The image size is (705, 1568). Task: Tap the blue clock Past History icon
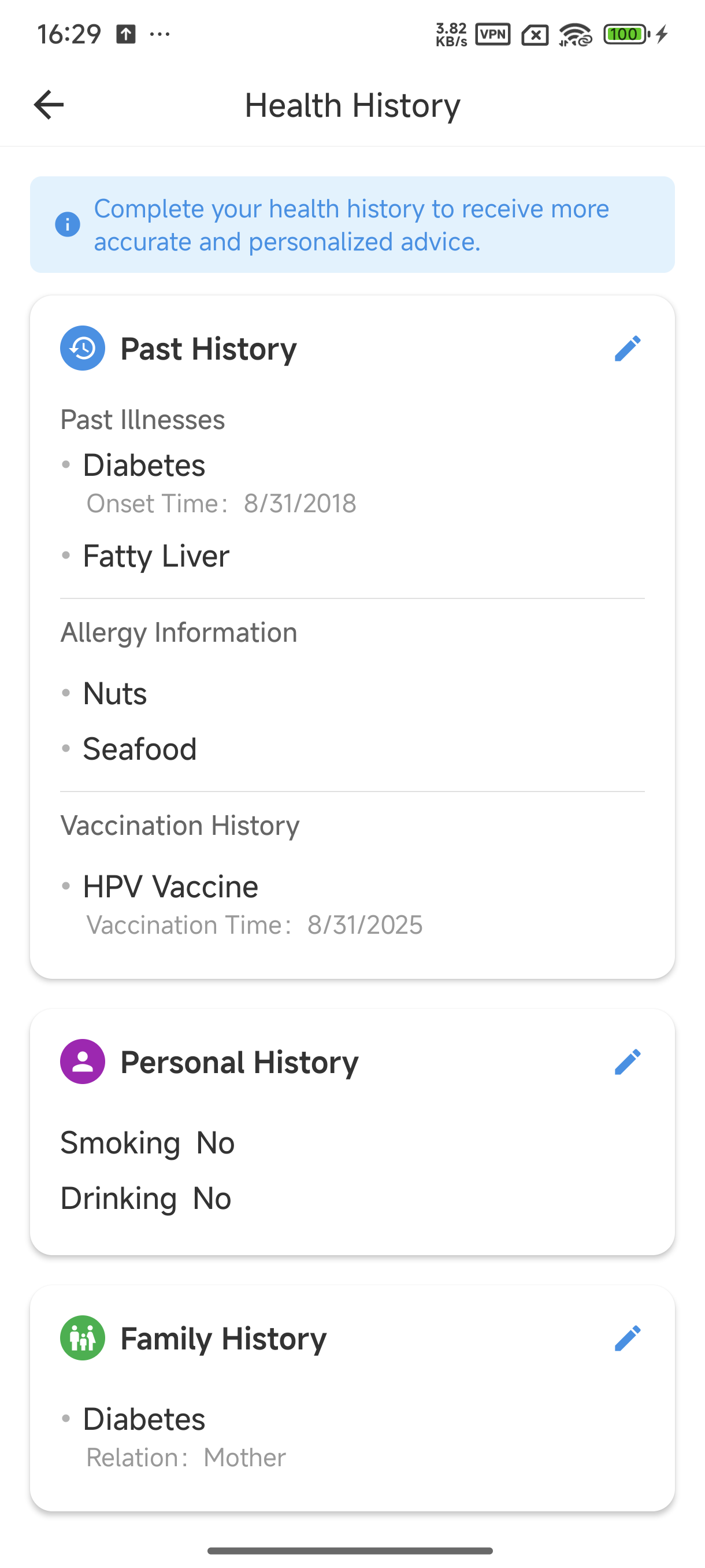click(x=82, y=347)
